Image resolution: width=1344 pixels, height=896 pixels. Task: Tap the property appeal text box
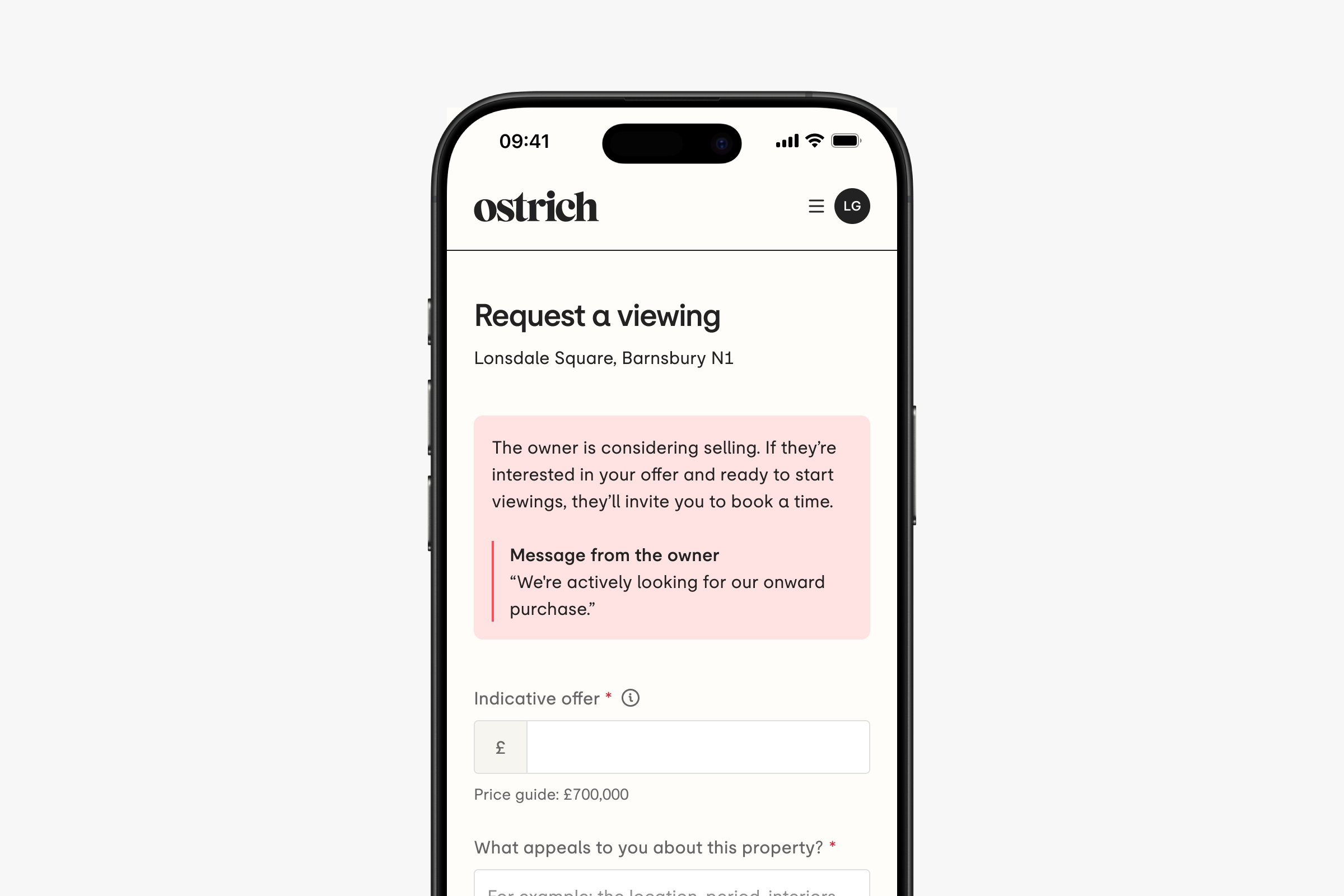point(671,885)
